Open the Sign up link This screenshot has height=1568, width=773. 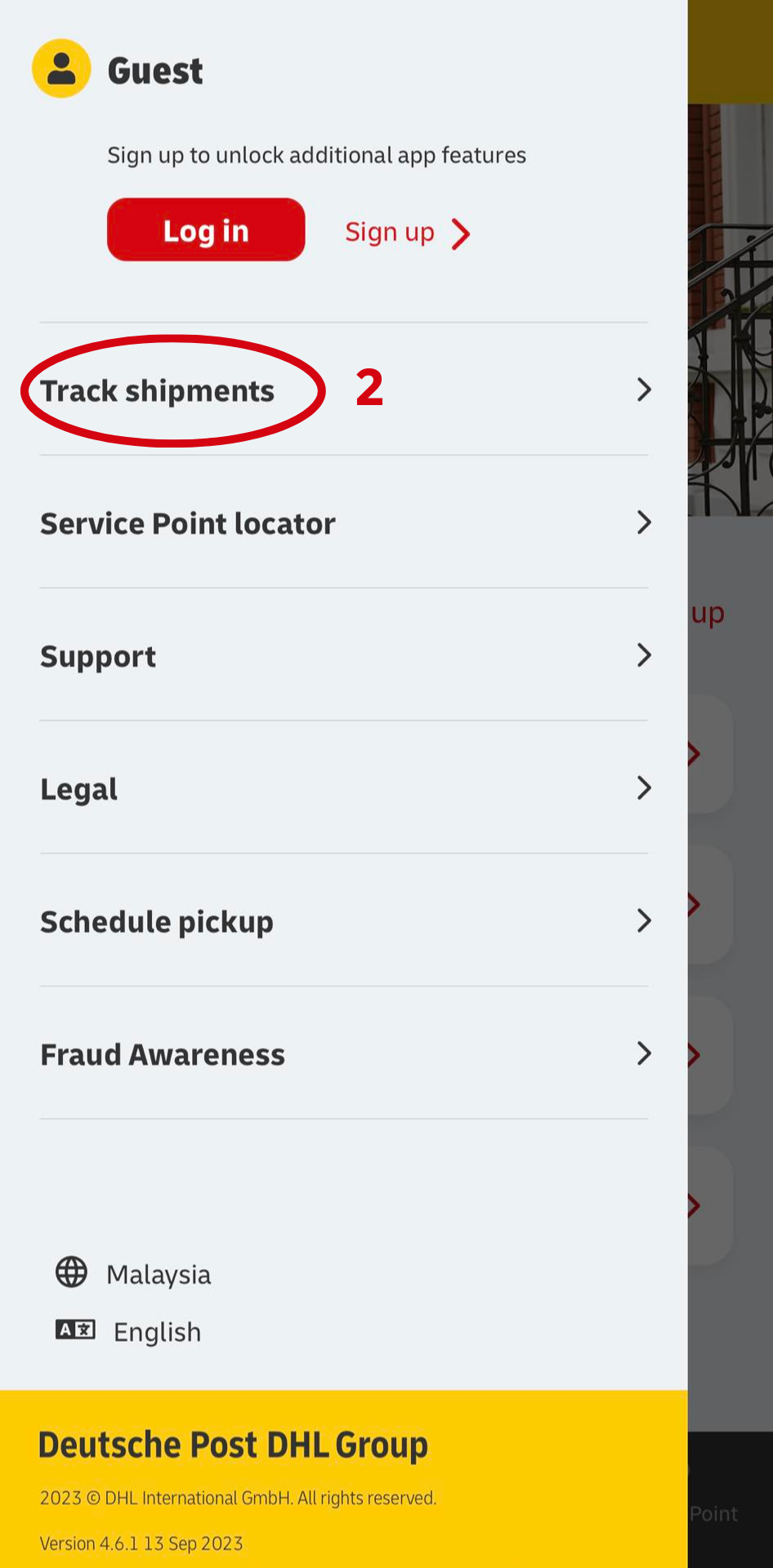point(408,234)
